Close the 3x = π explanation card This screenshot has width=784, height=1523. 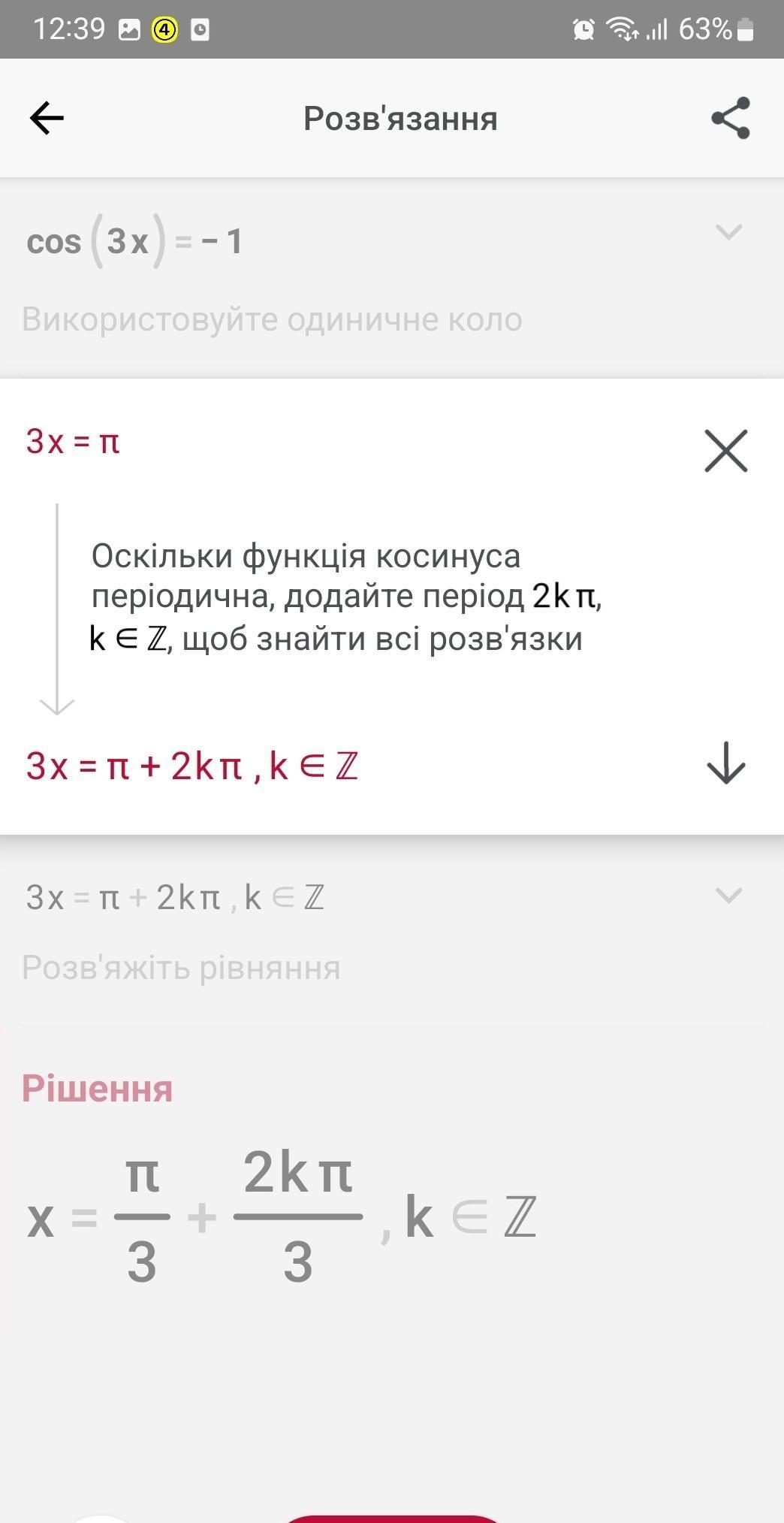point(725,451)
